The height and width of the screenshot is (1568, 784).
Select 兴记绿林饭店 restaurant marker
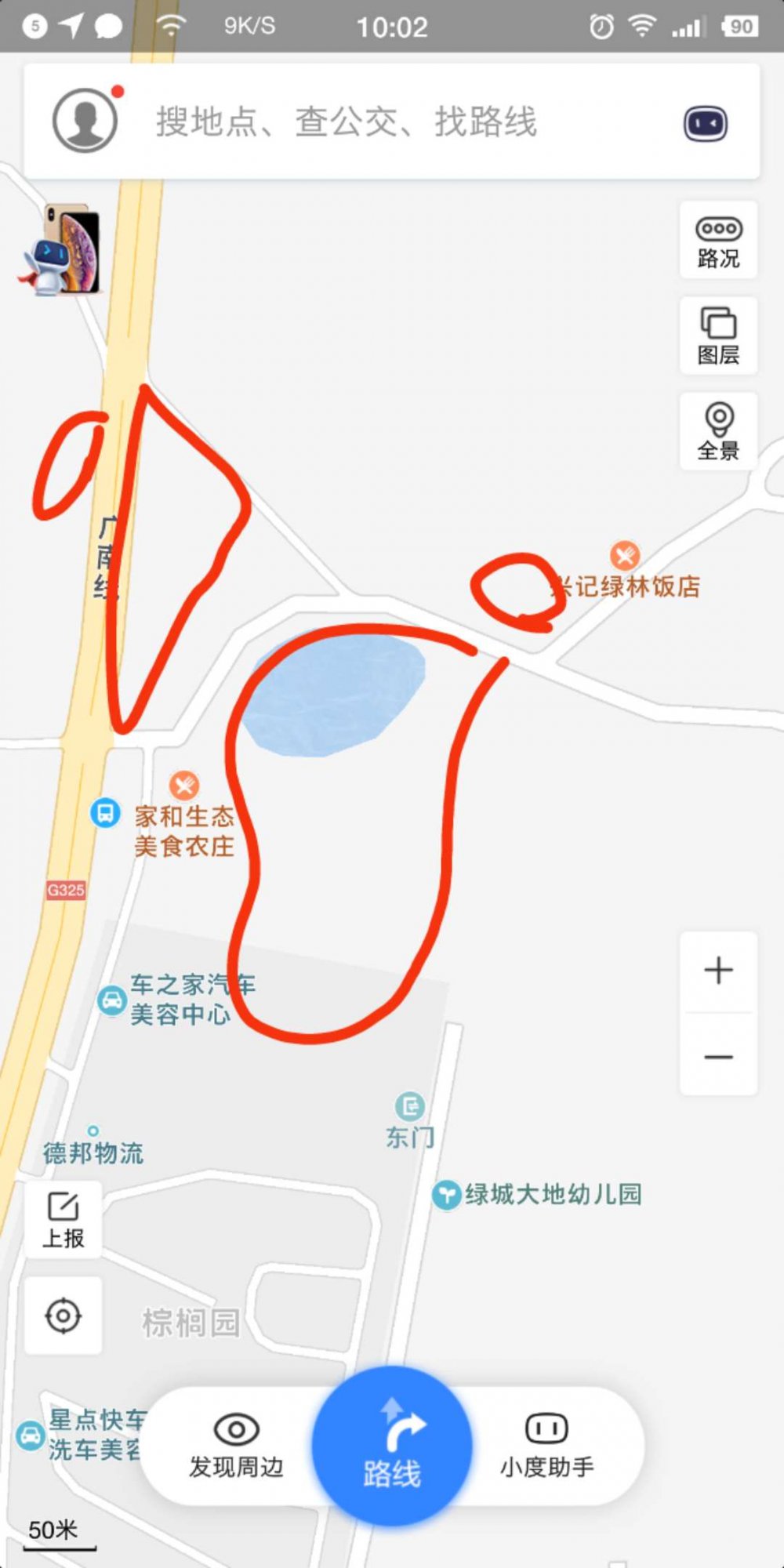click(623, 554)
